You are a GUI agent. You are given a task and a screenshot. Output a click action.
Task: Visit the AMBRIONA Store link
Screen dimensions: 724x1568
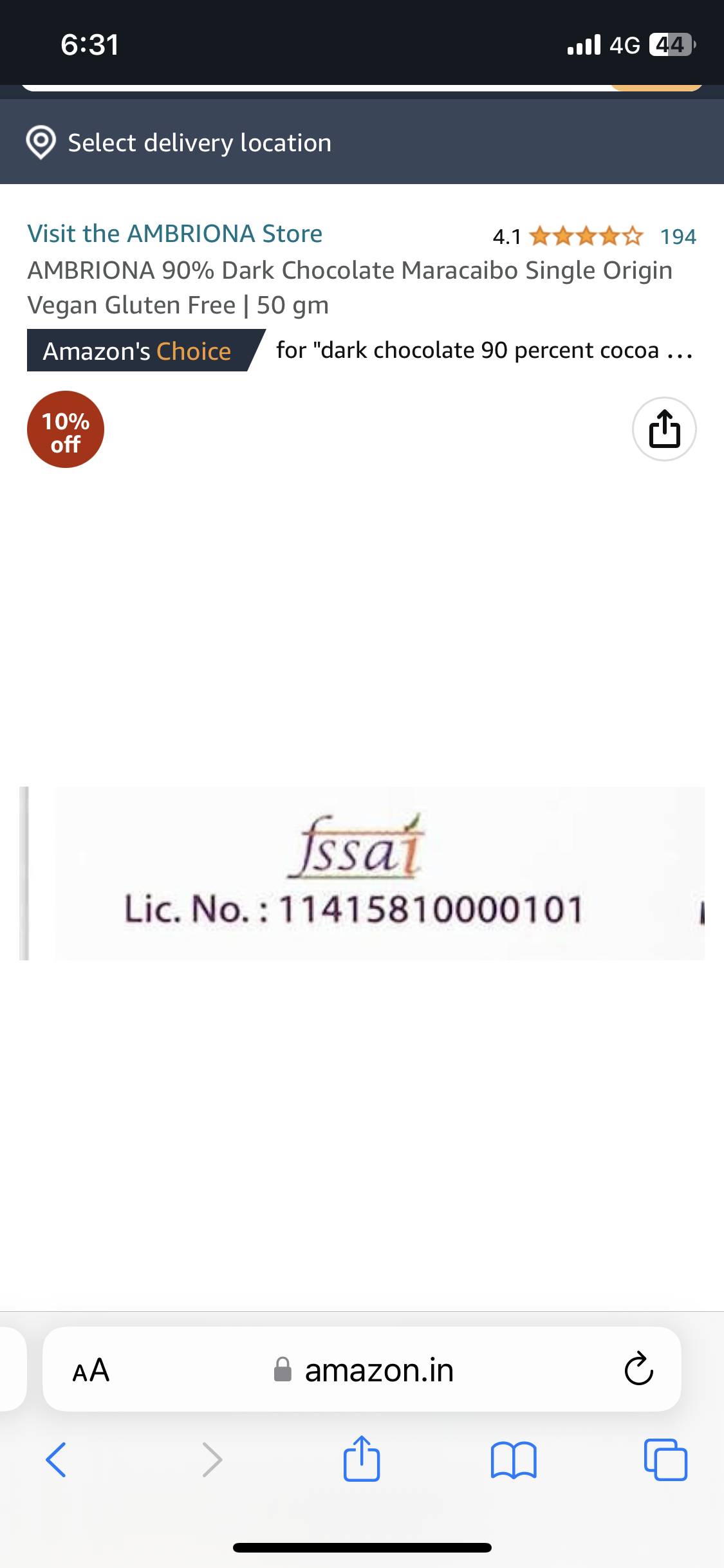tap(174, 234)
